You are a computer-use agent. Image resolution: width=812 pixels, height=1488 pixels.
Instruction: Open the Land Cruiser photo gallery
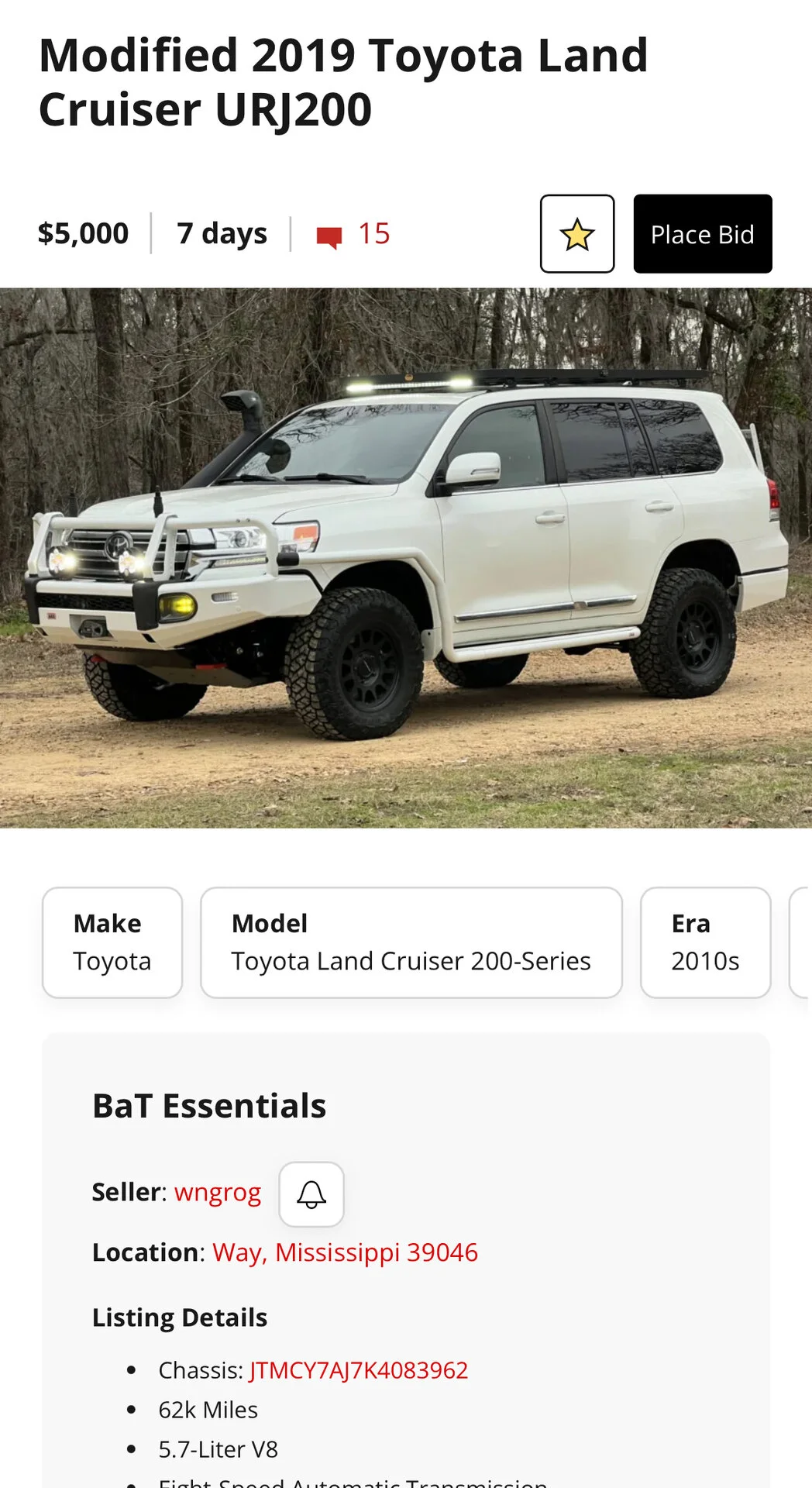[406, 558]
